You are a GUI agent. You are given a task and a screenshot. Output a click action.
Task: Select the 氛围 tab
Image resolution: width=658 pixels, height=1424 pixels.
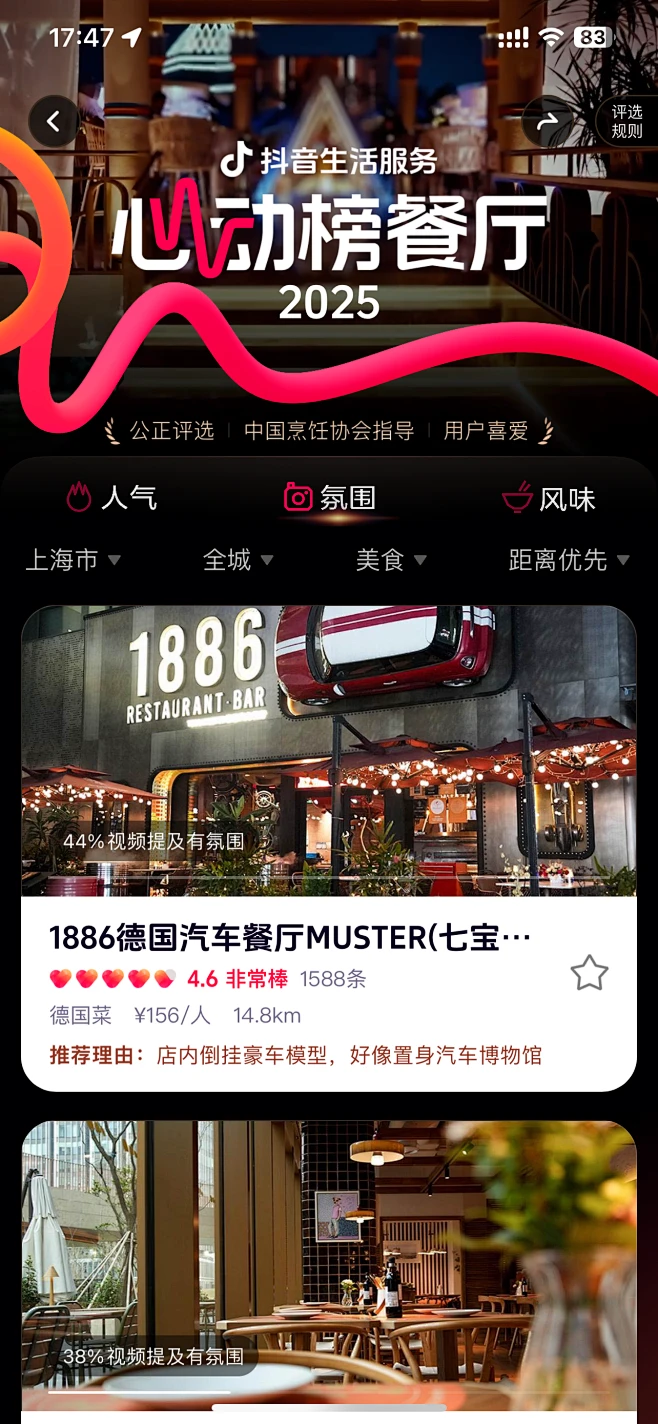329,497
